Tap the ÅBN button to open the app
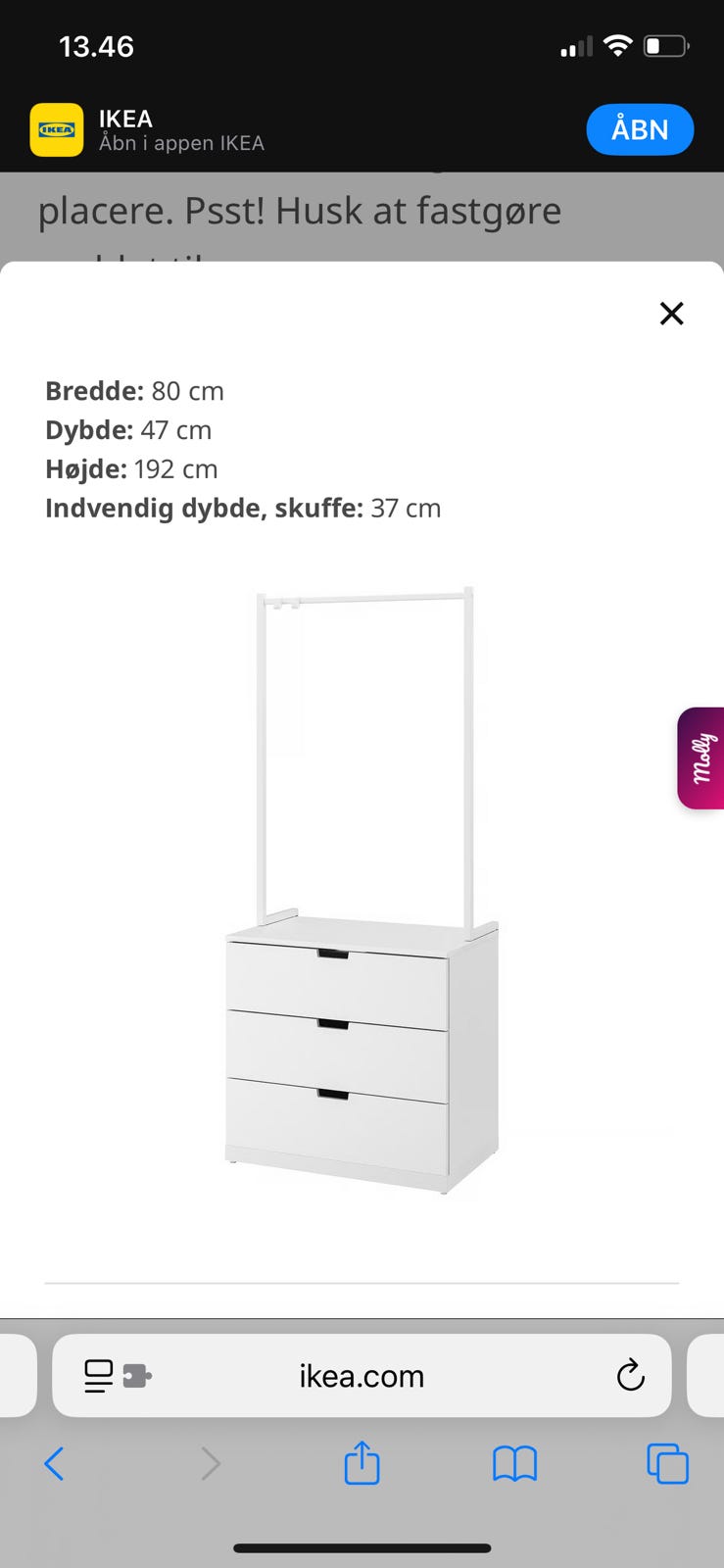724x1568 pixels. tap(640, 128)
